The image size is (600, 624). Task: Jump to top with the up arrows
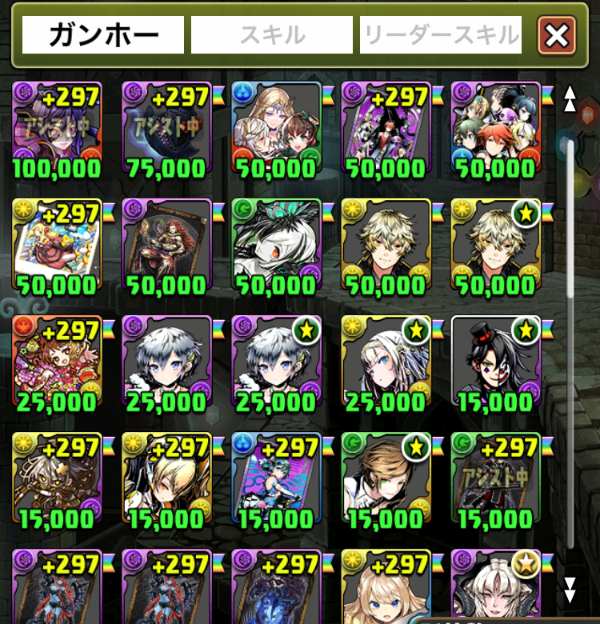pyautogui.click(x=570, y=98)
